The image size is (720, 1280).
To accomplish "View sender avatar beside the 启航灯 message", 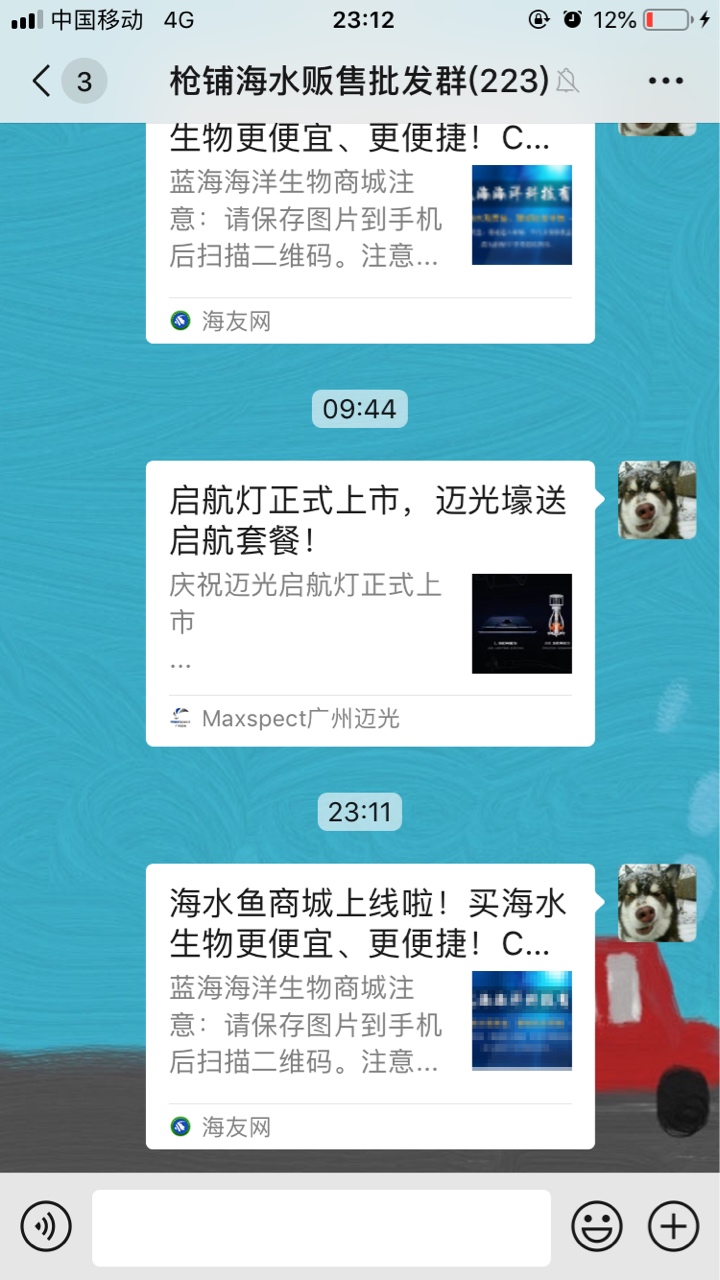I will (657, 500).
